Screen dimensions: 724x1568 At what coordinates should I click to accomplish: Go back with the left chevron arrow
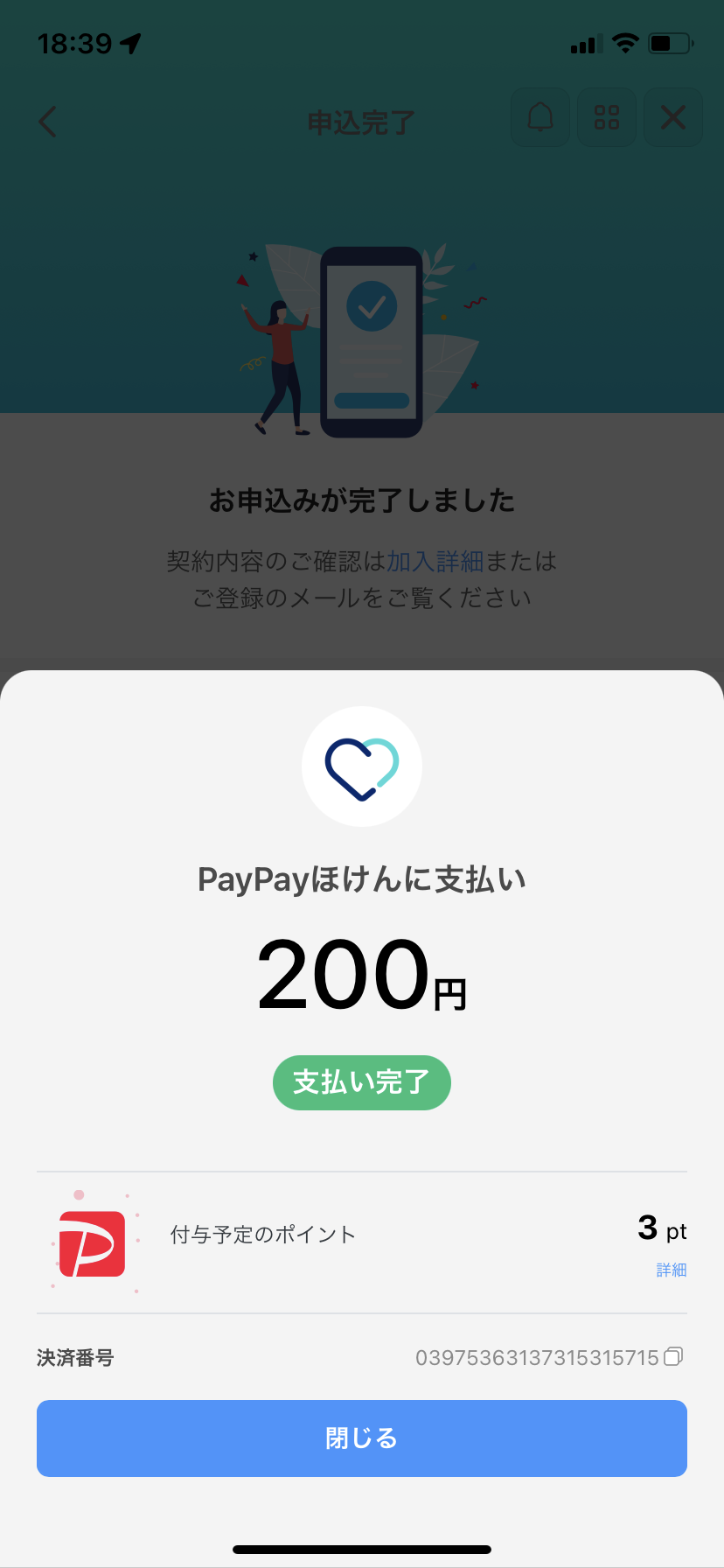[47, 122]
